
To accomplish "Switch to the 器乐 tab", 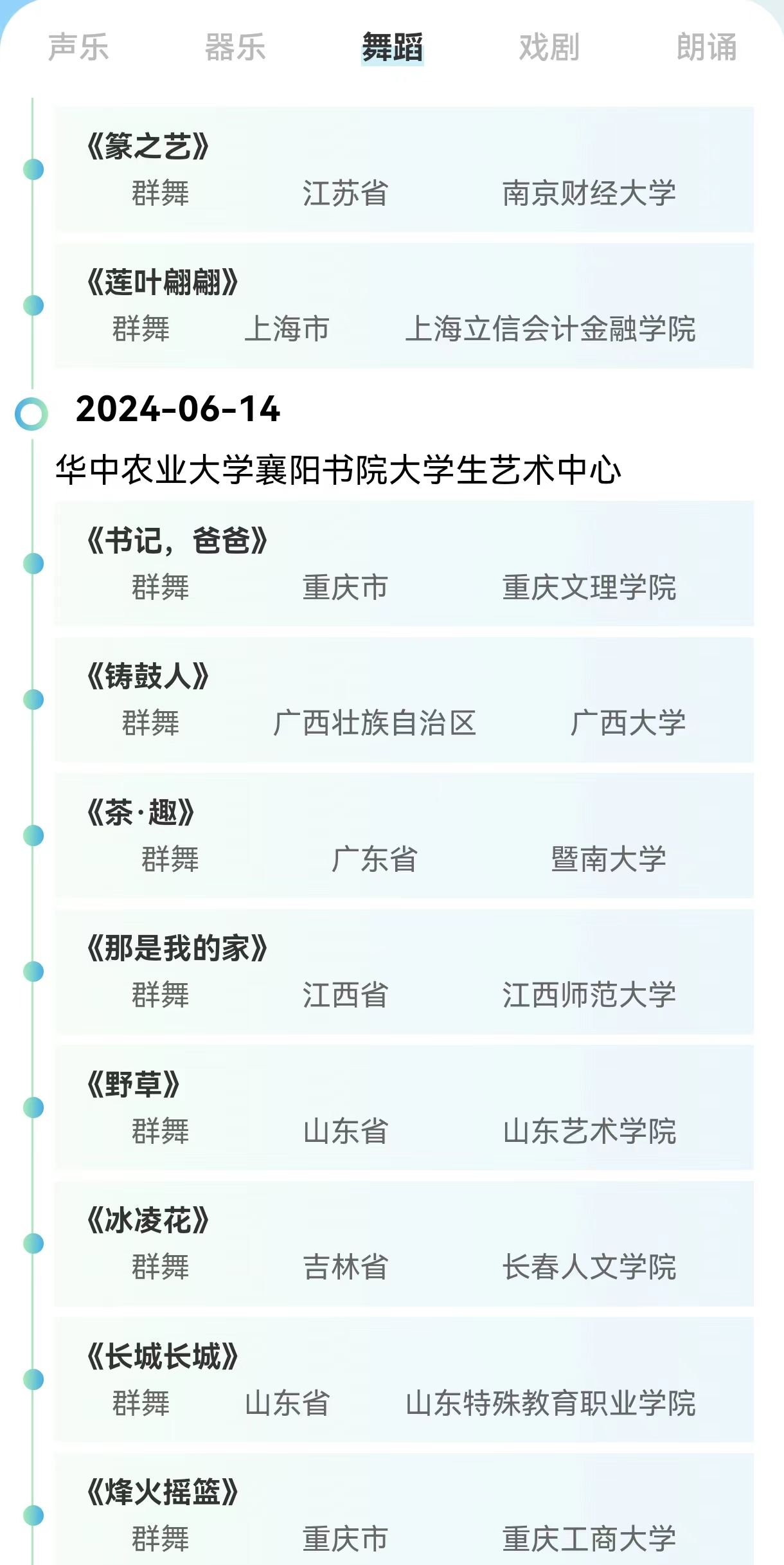I will [x=235, y=48].
